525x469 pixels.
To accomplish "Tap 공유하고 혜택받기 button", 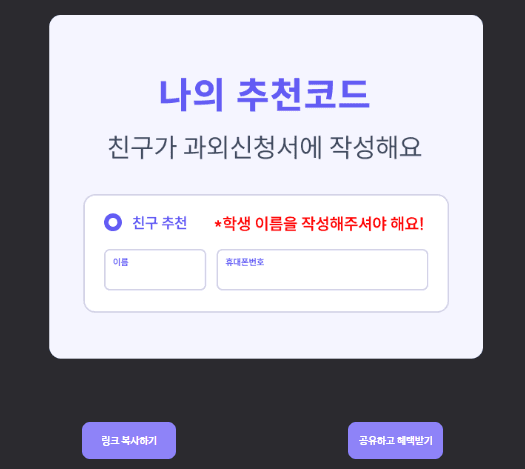I will [395, 440].
